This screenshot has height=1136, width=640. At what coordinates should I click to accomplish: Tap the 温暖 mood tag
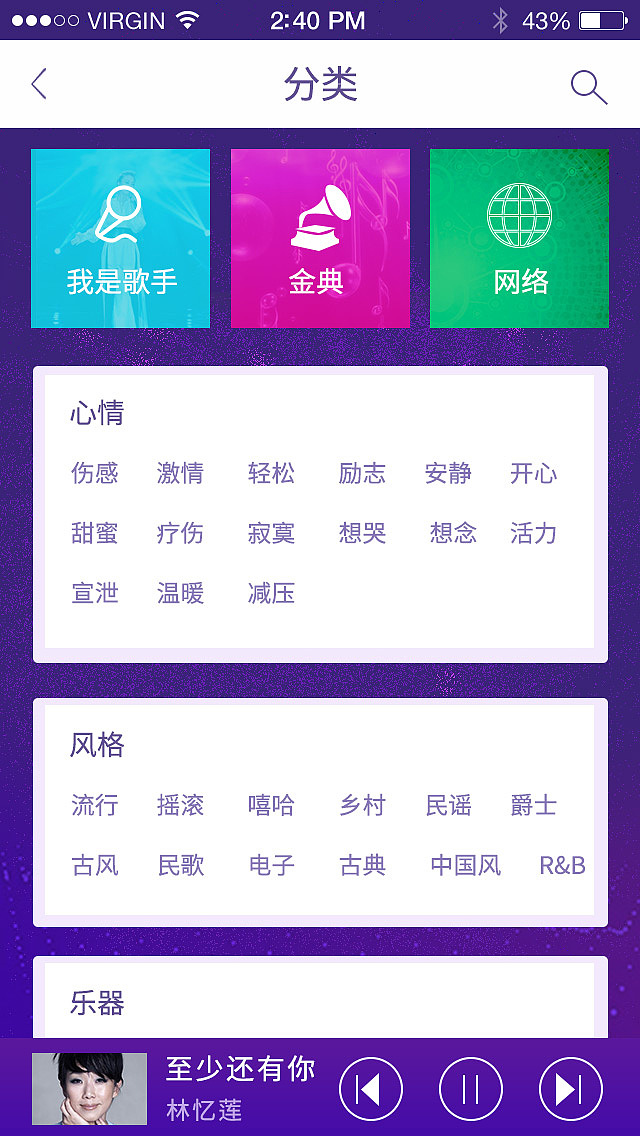pyautogui.click(x=181, y=593)
